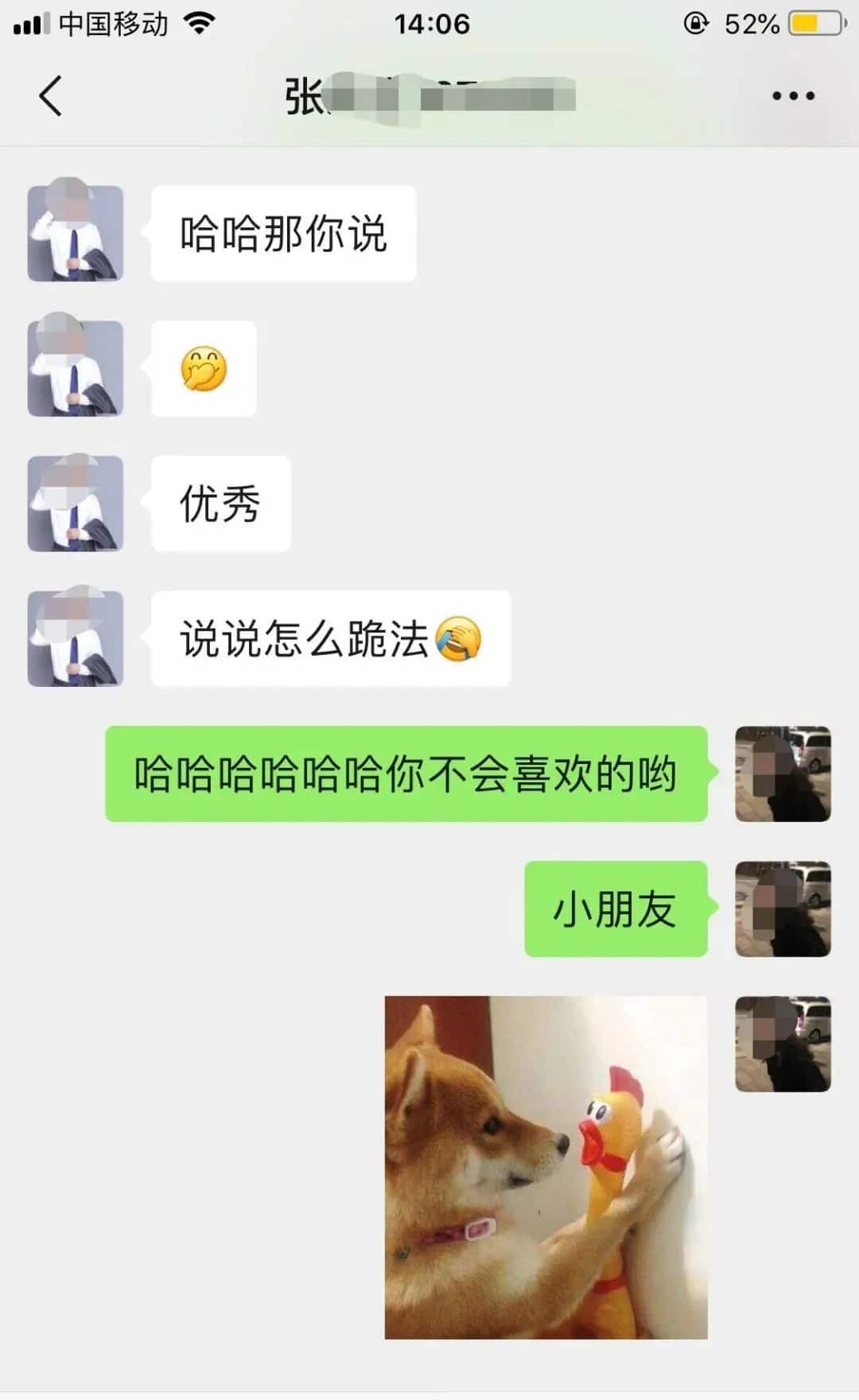Open contact profile picture beside "说说怎么跪法"
The width and height of the screenshot is (859, 1400).
[76, 638]
